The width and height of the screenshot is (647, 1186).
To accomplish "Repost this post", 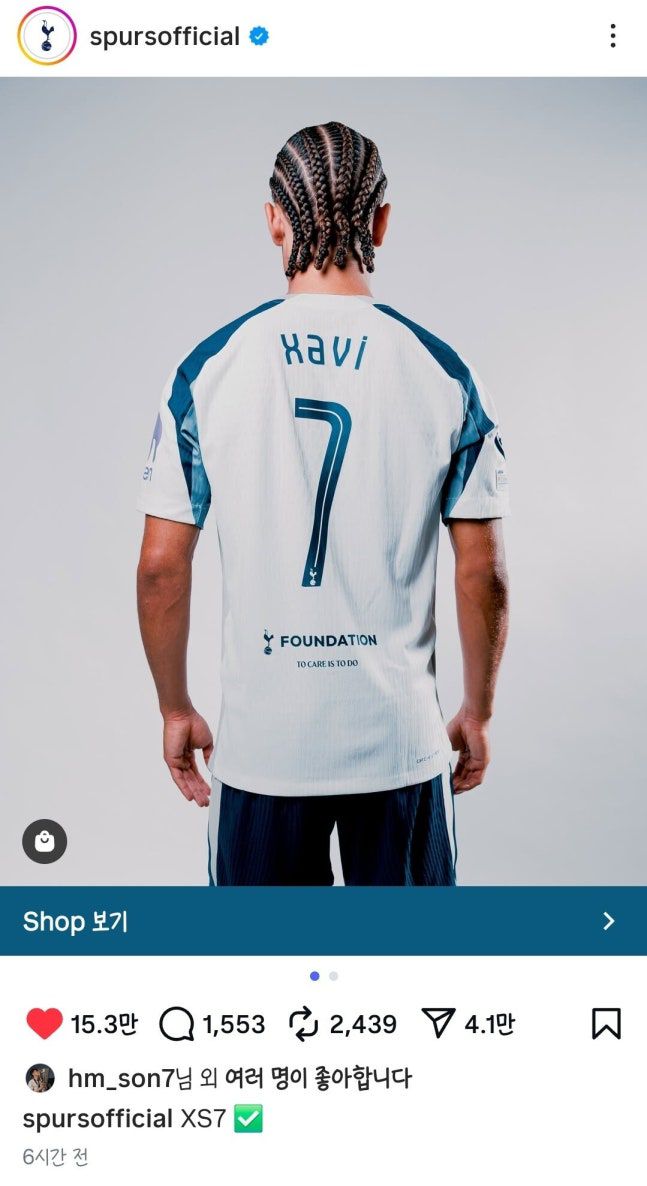I will click(304, 1025).
